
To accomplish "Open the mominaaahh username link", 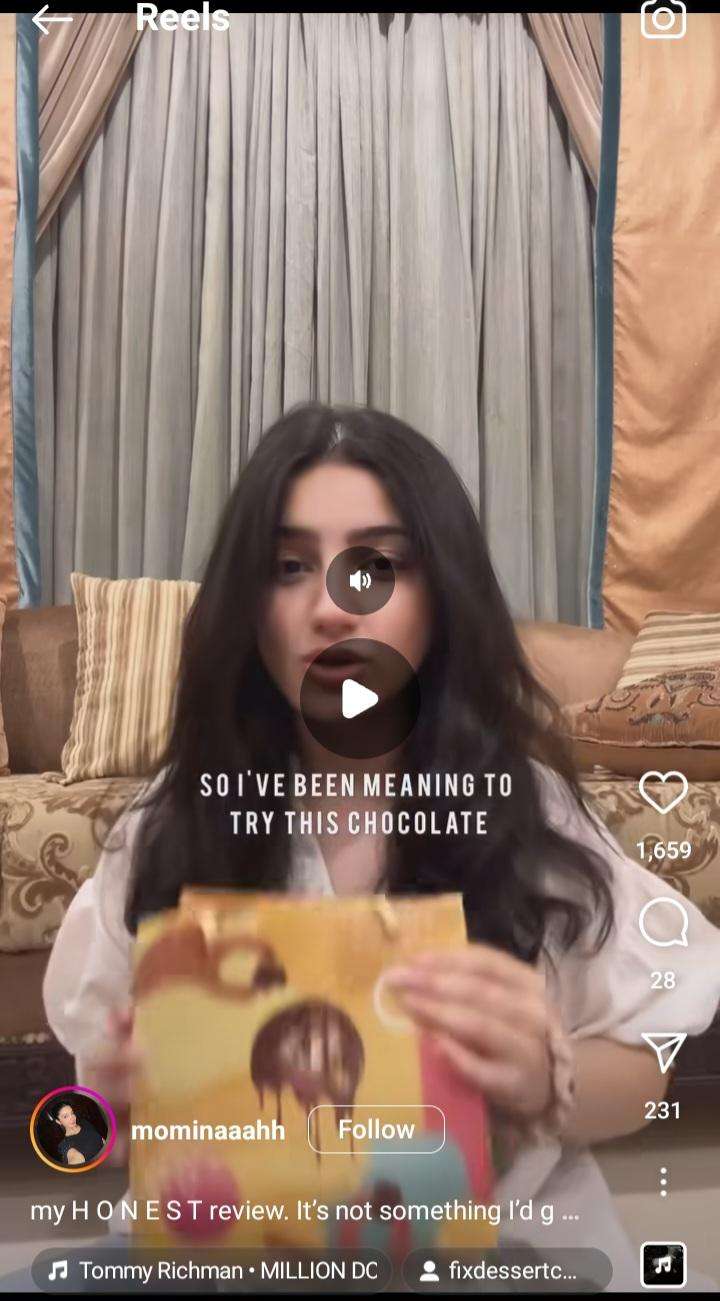I will tap(208, 1131).
